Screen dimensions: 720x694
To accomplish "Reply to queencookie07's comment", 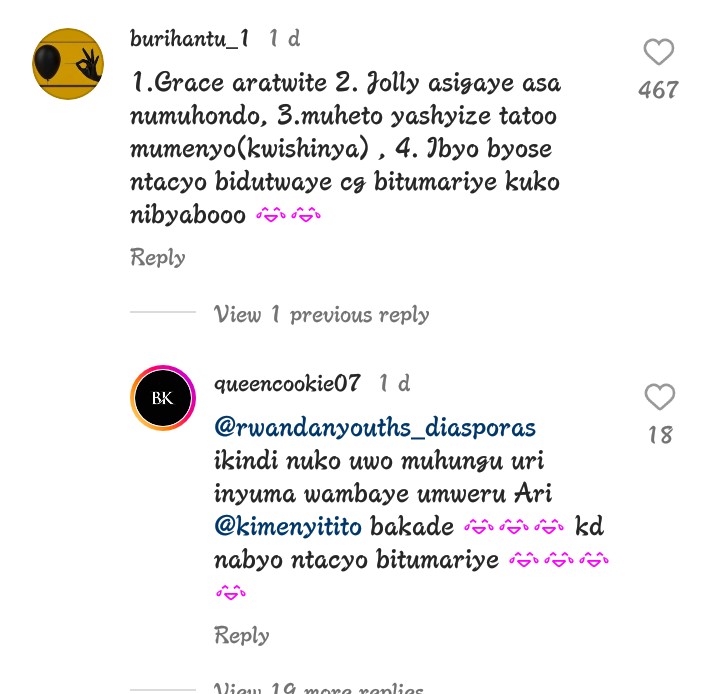I will point(242,635).
